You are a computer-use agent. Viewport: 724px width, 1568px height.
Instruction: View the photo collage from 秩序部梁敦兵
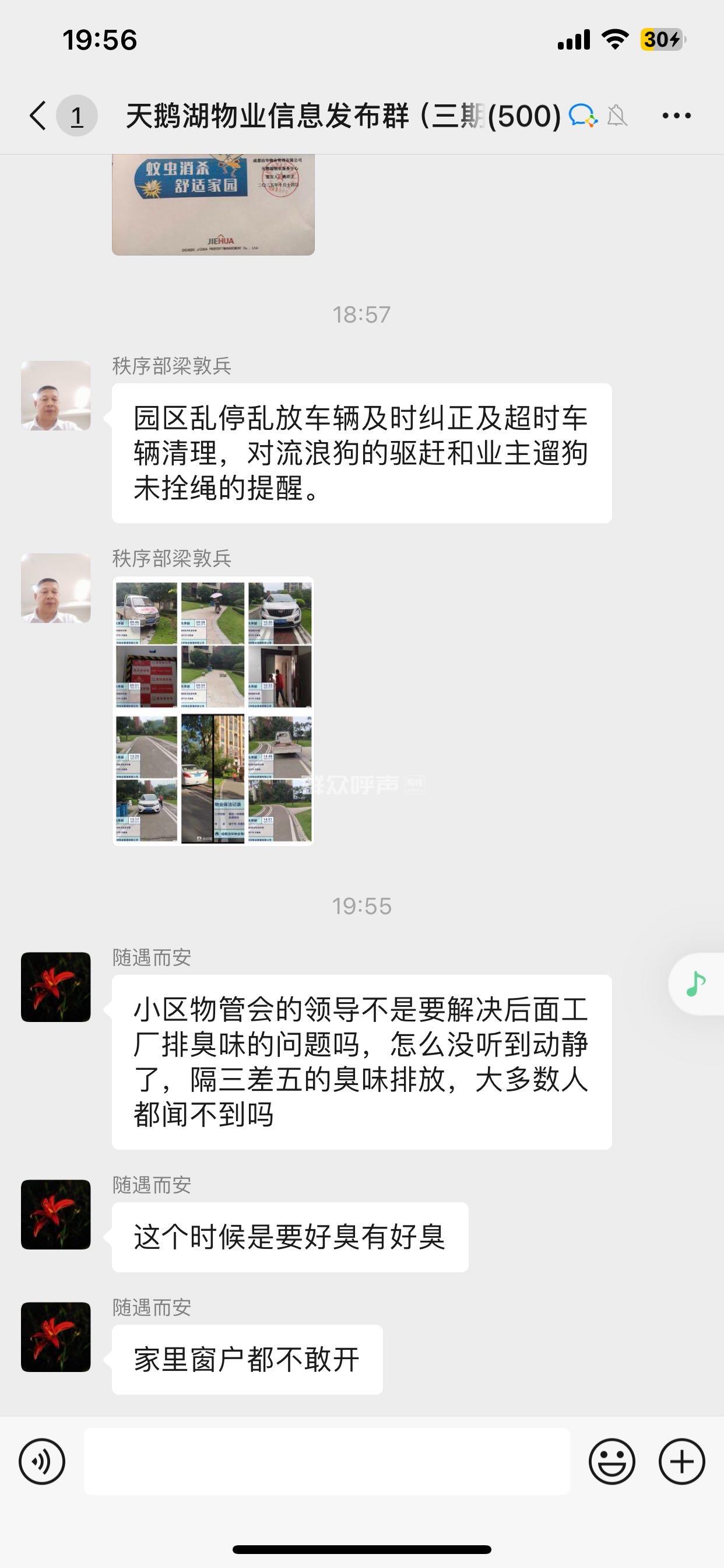tap(213, 711)
